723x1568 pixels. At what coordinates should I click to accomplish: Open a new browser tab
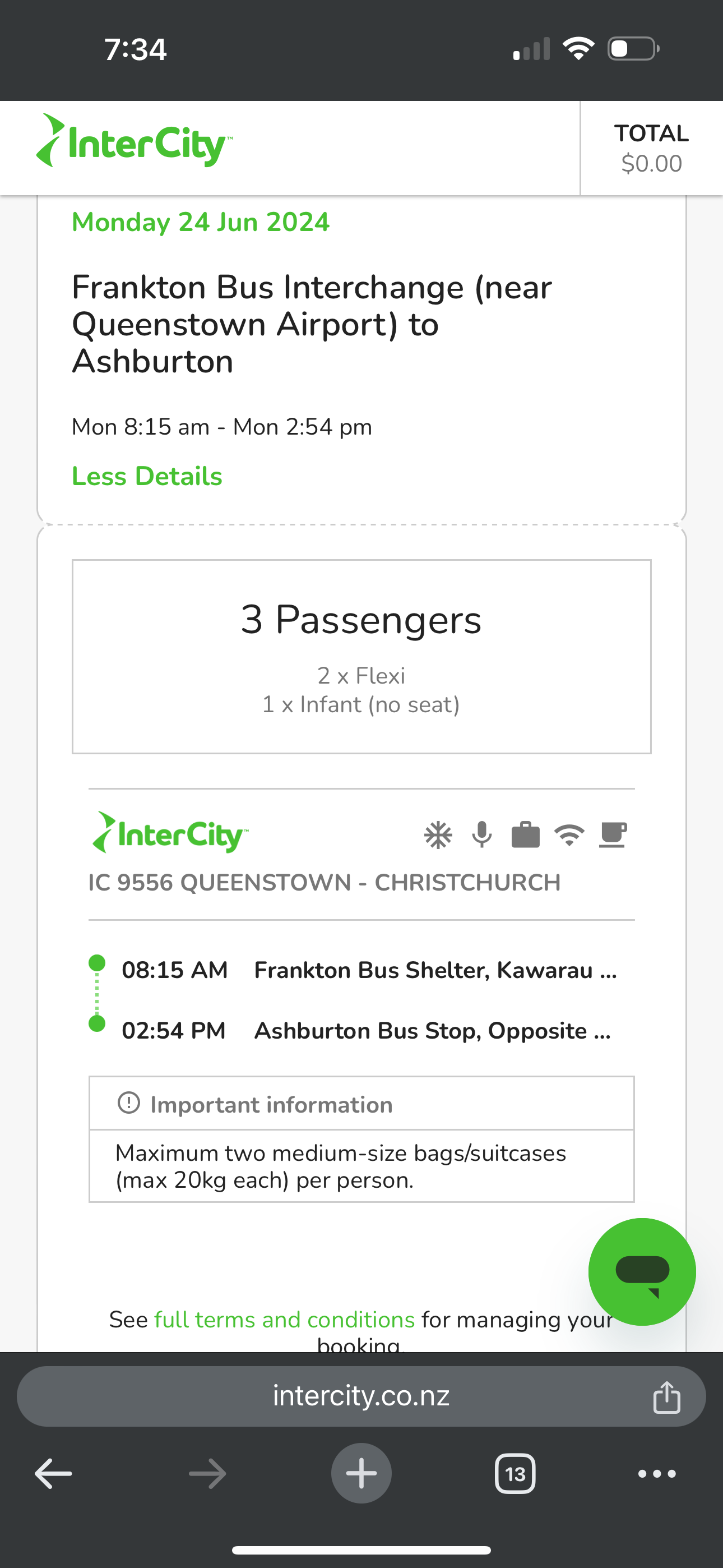coord(361,1474)
